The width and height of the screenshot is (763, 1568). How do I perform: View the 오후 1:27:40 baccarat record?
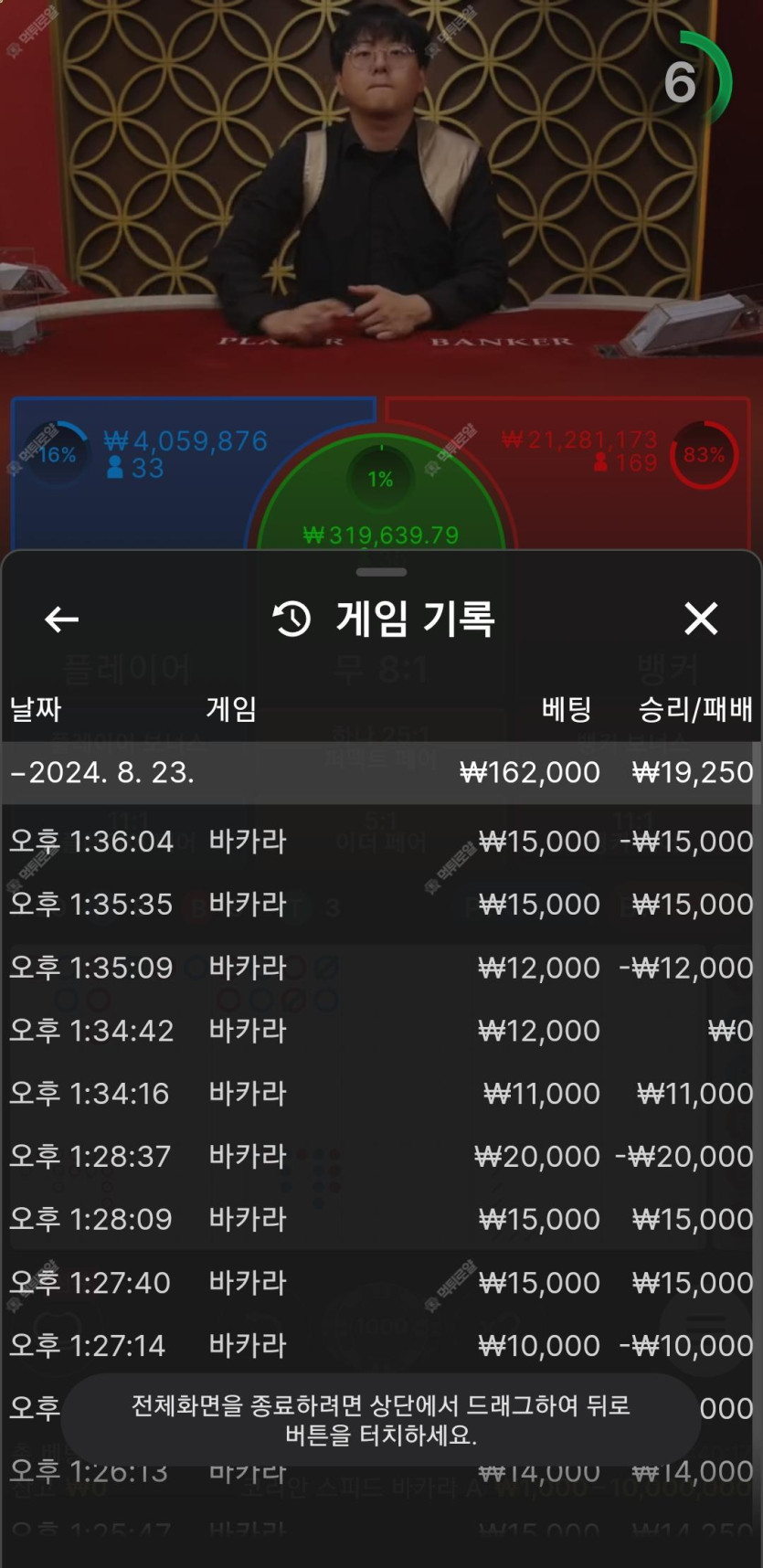point(381,1282)
